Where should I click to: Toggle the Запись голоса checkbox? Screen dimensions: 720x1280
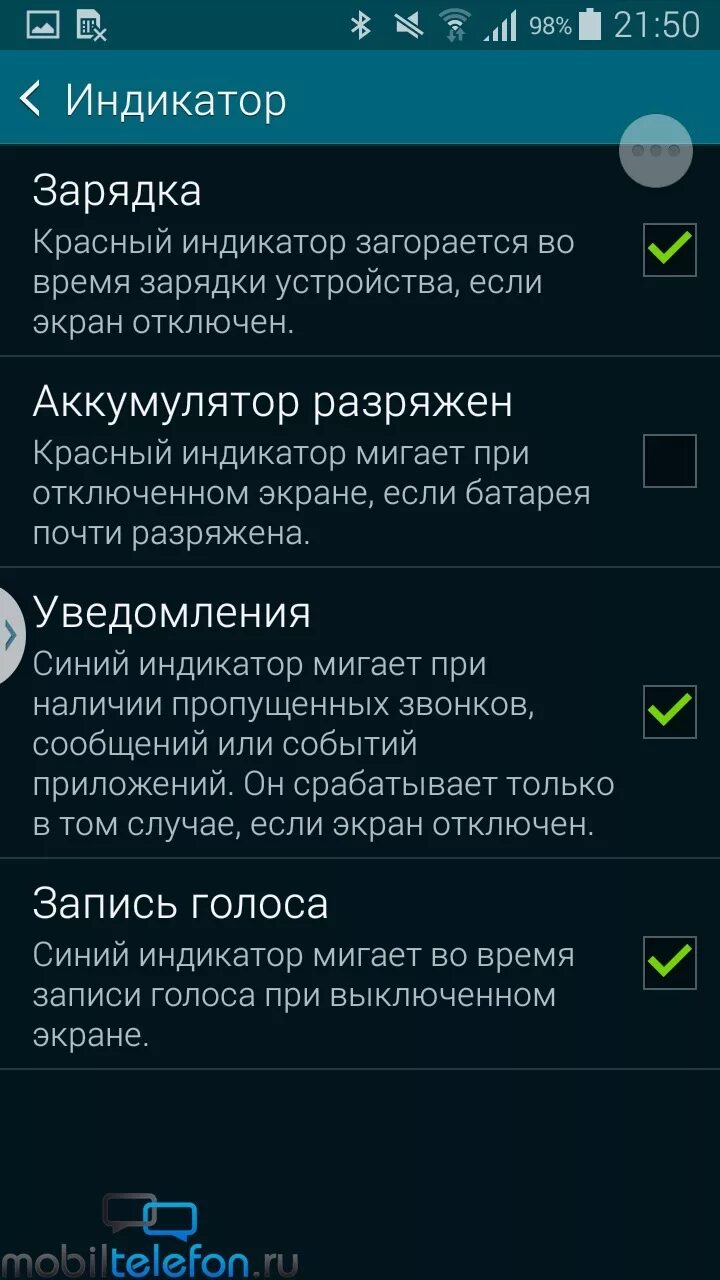click(x=669, y=963)
